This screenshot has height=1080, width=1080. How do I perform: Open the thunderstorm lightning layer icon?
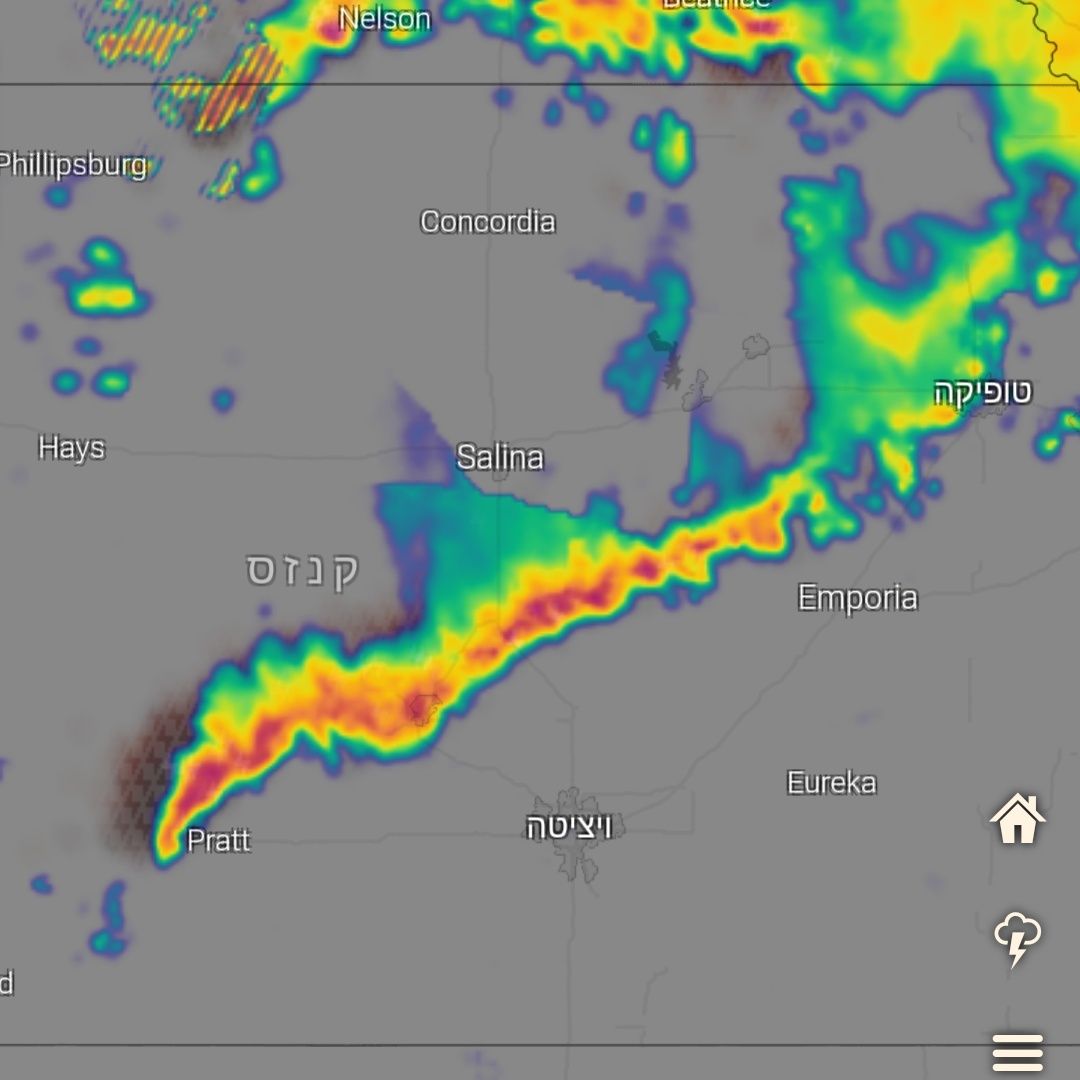[1017, 939]
